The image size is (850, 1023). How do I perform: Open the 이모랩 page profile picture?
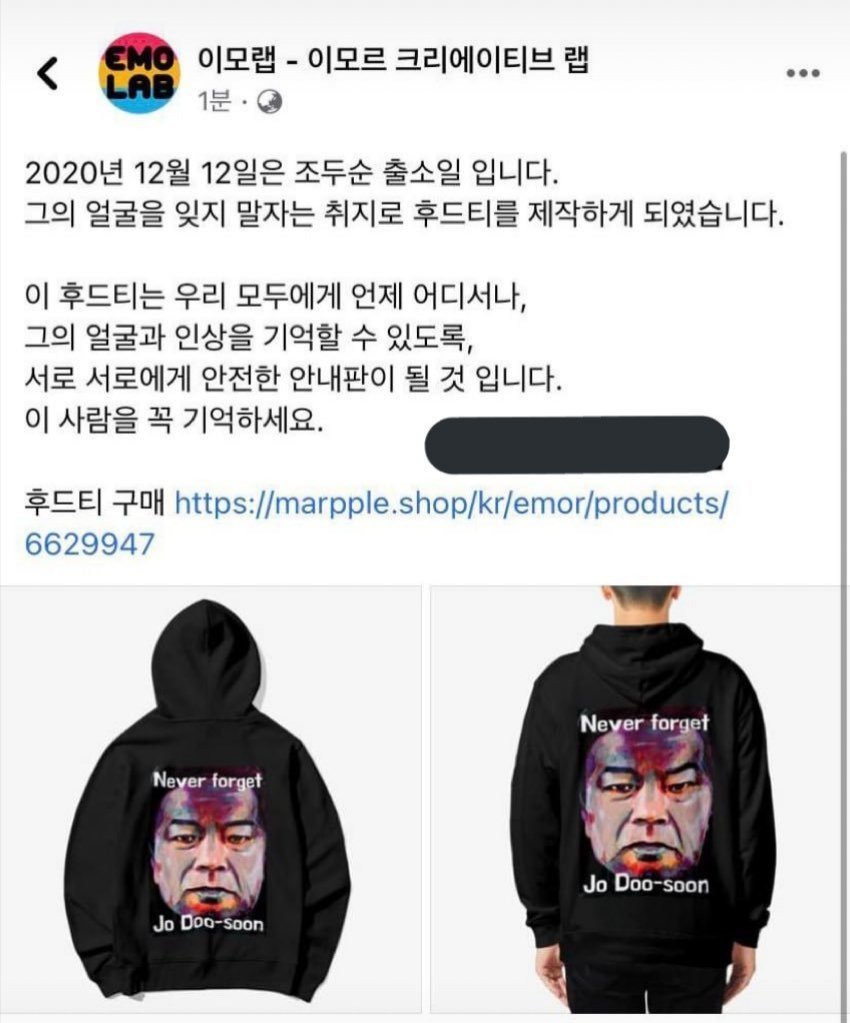(138, 72)
